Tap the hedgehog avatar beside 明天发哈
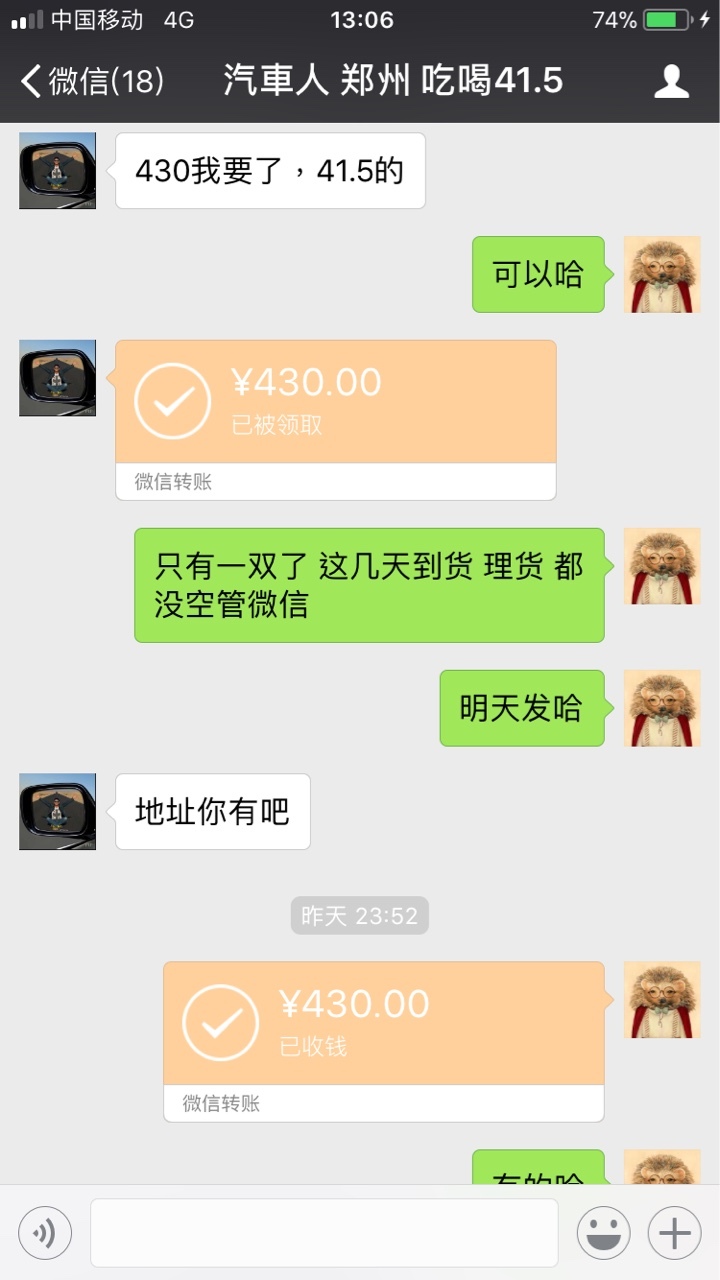Image resolution: width=720 pixels, height=1280 pixels. [x=662, y=708]
